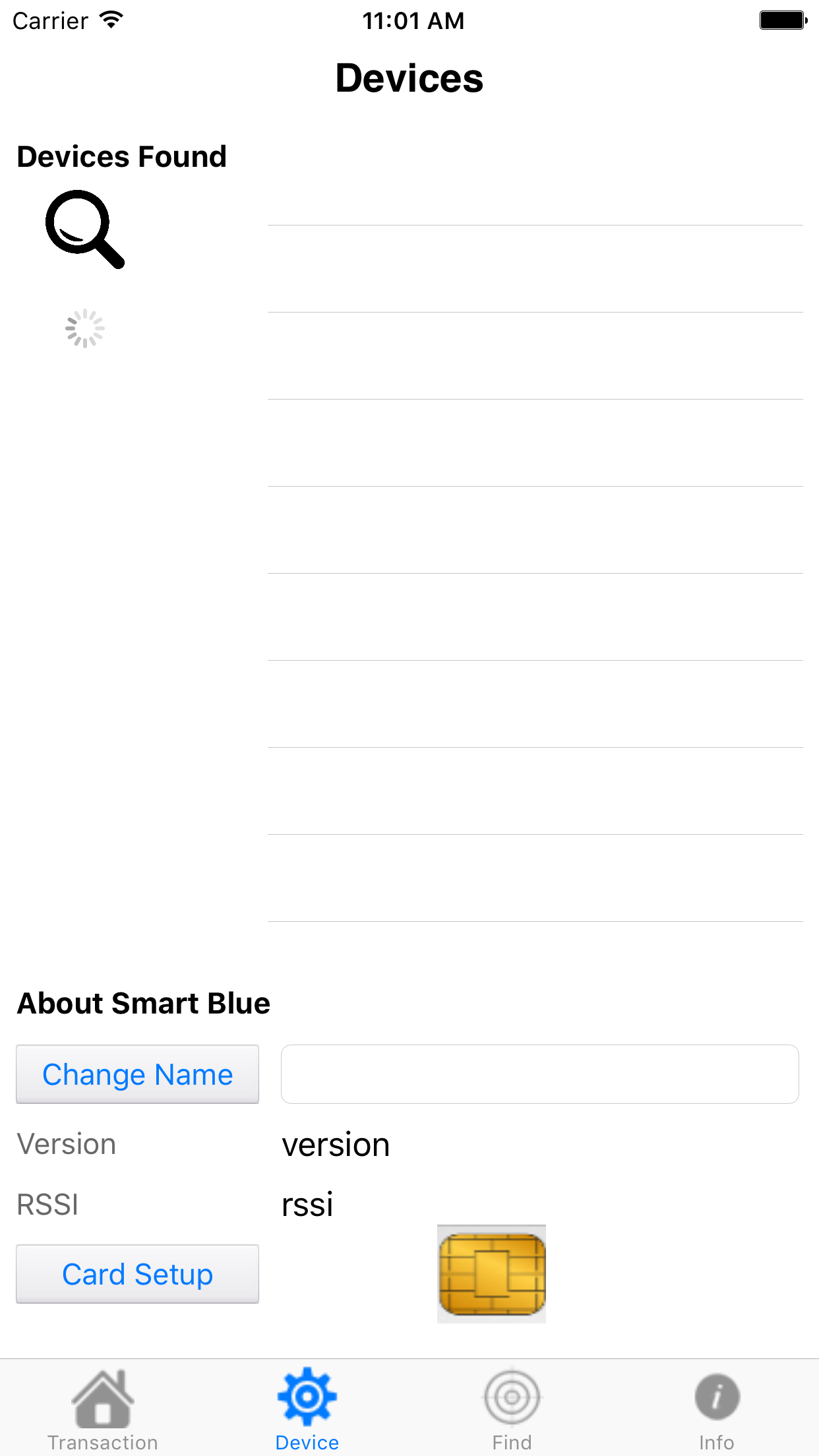Select the Device tab label

307,1441
